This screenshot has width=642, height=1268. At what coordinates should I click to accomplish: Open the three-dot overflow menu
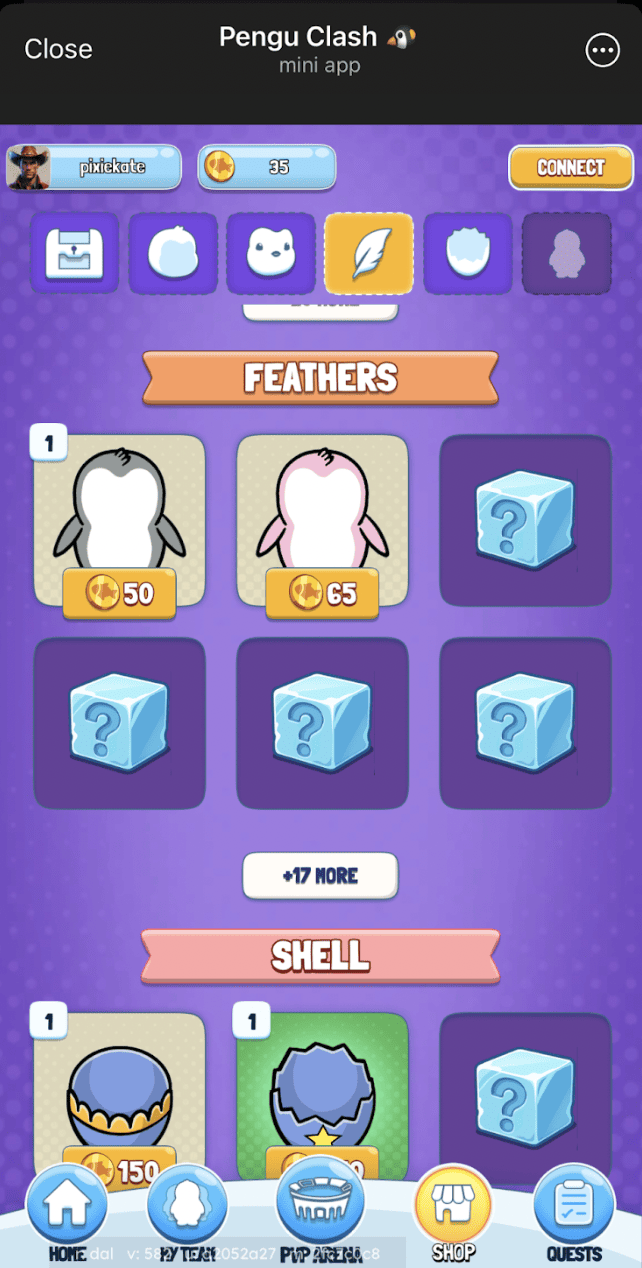coord(603,50)
